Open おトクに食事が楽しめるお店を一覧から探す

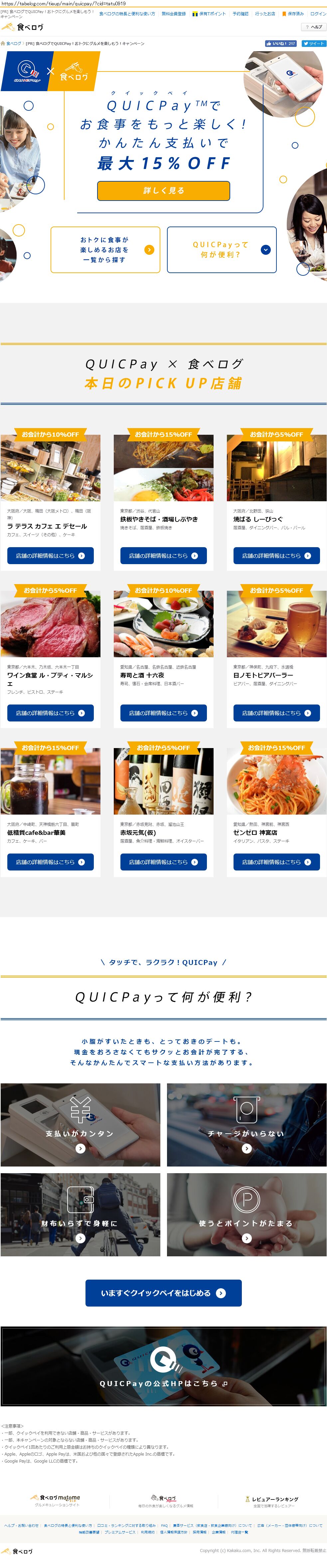105,249
